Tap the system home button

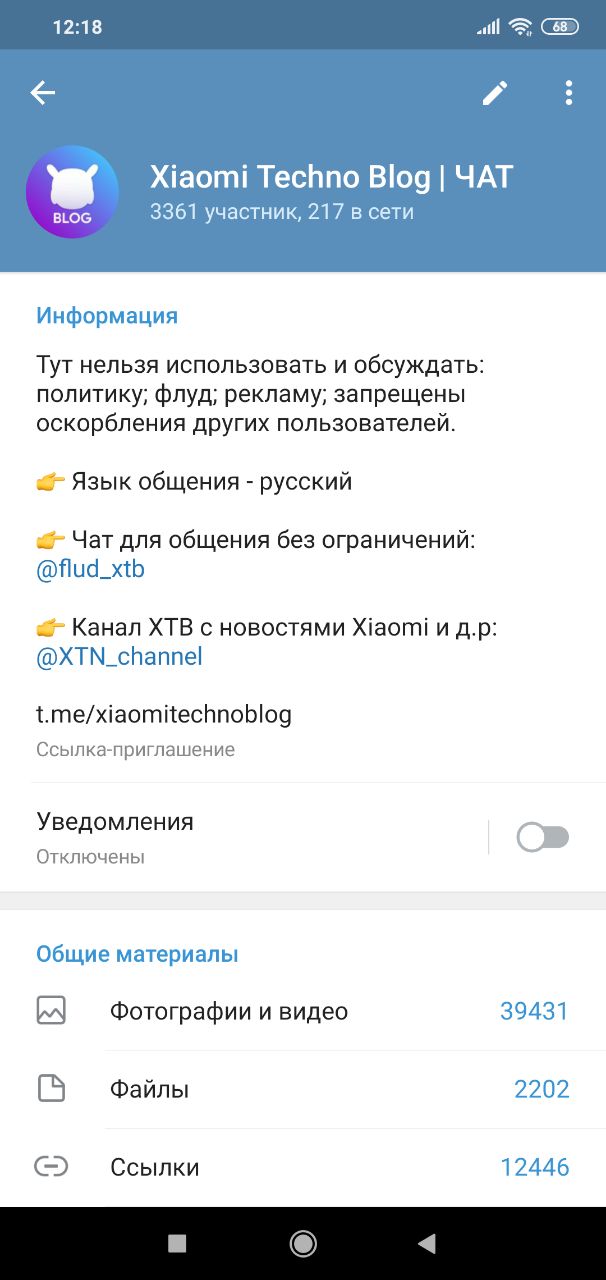click(x=303, y=1243)
